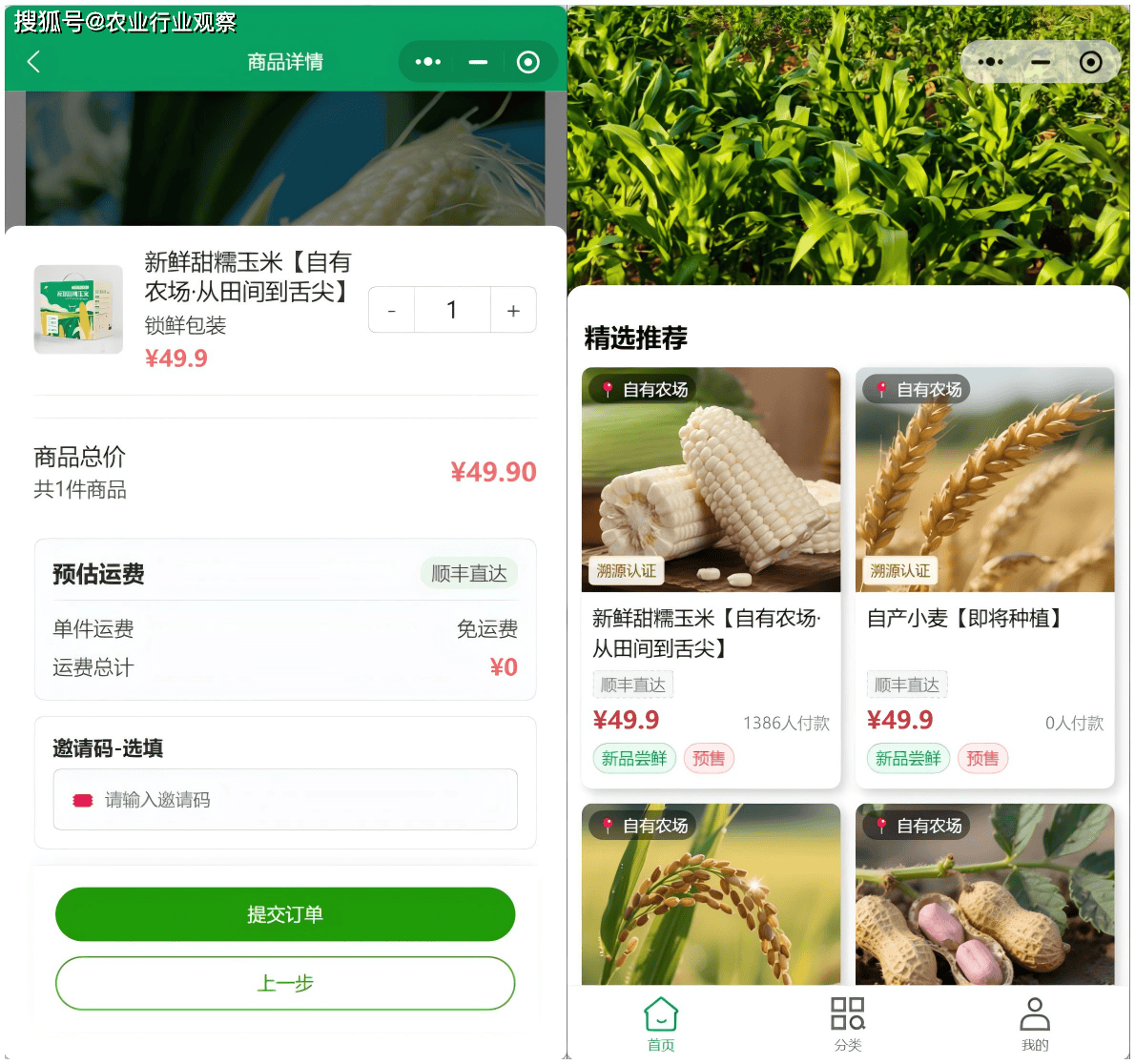Image resolution: width=1135 pixels, height=1064 pixels.
Task: Submit the order with 提交订单
Action: coord(285,913)
